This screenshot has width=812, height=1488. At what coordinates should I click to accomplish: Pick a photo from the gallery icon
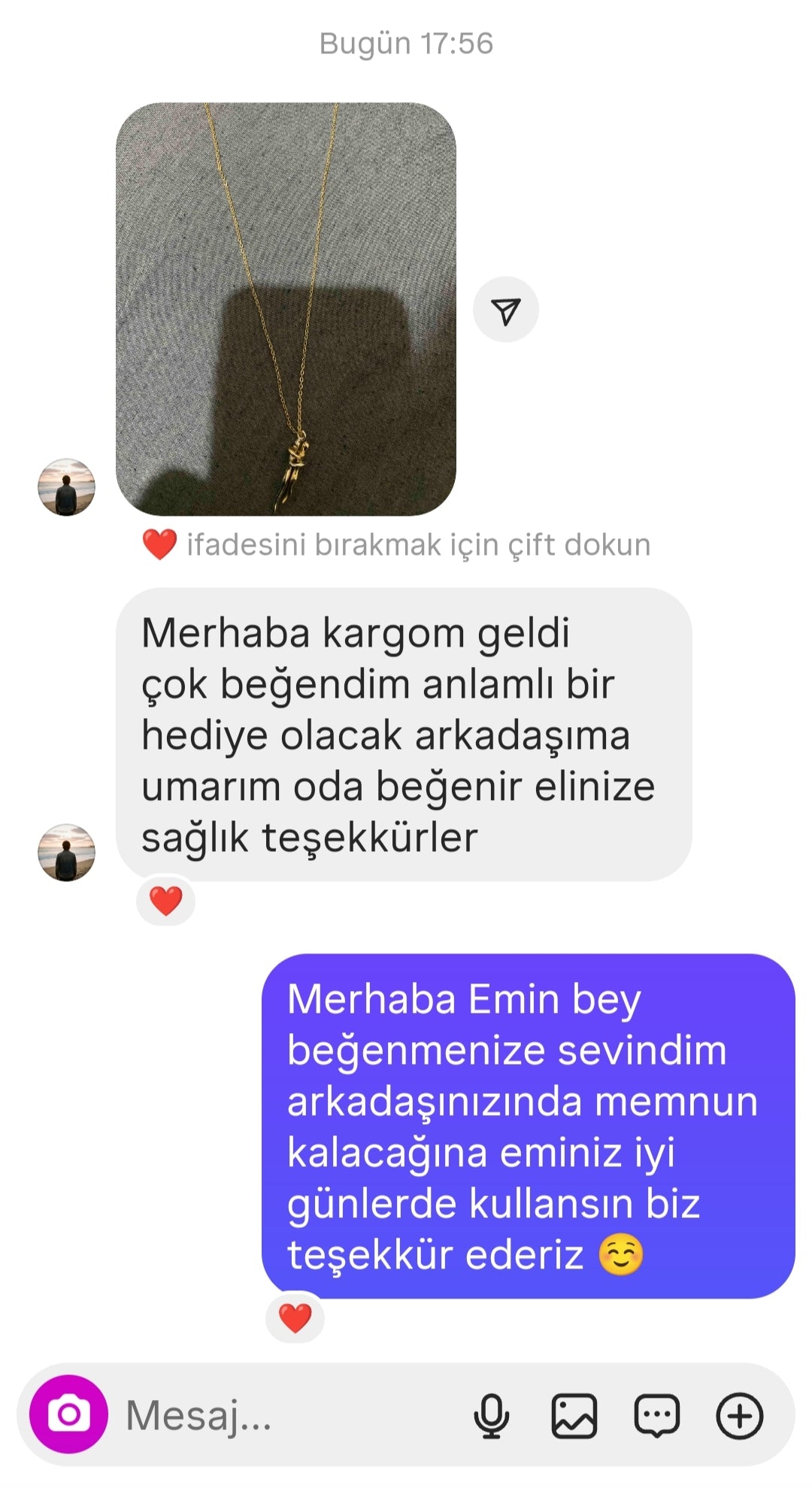pos(574,1416)
